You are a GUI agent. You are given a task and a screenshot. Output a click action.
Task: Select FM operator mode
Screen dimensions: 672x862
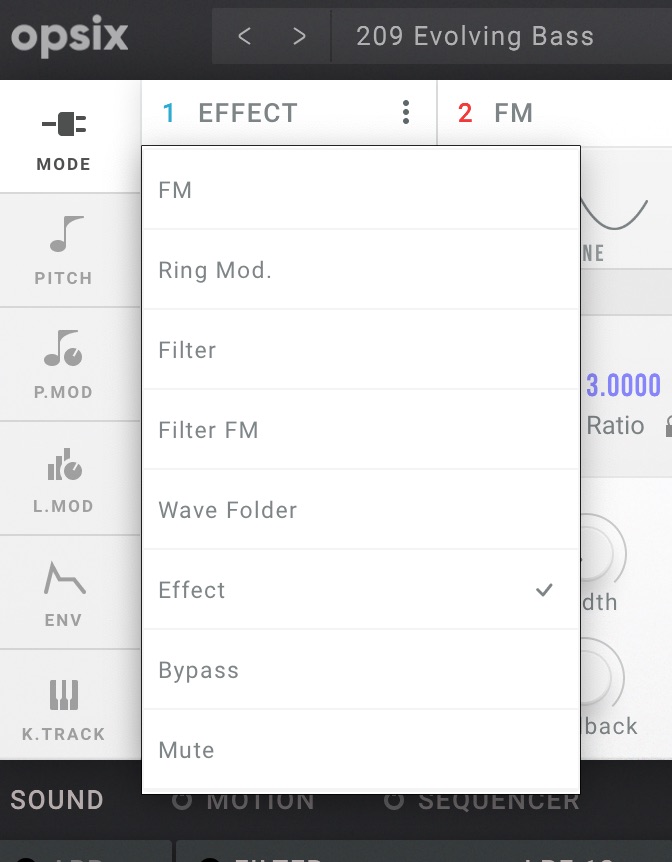tap(360, 190)
